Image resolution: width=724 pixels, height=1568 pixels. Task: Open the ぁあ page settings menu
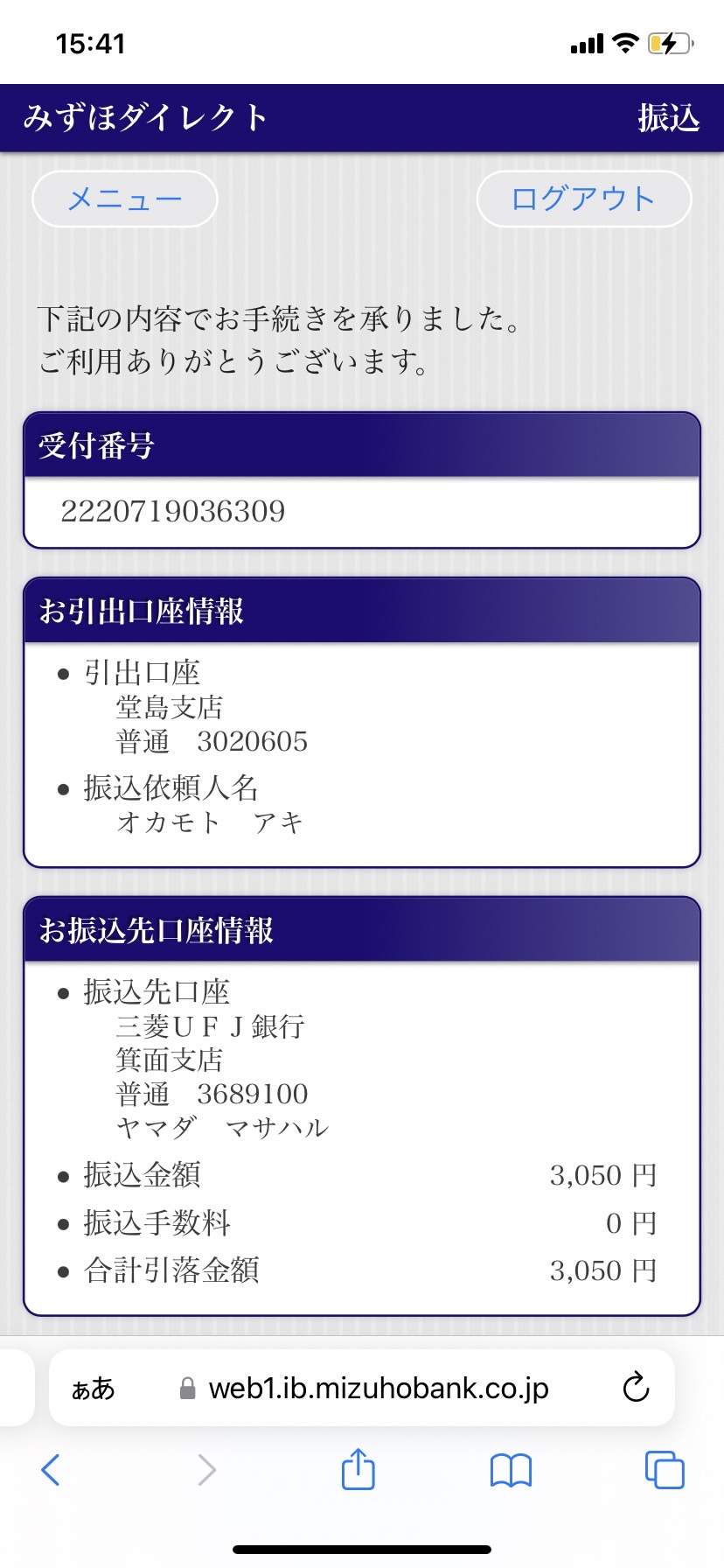(93, 1388)
